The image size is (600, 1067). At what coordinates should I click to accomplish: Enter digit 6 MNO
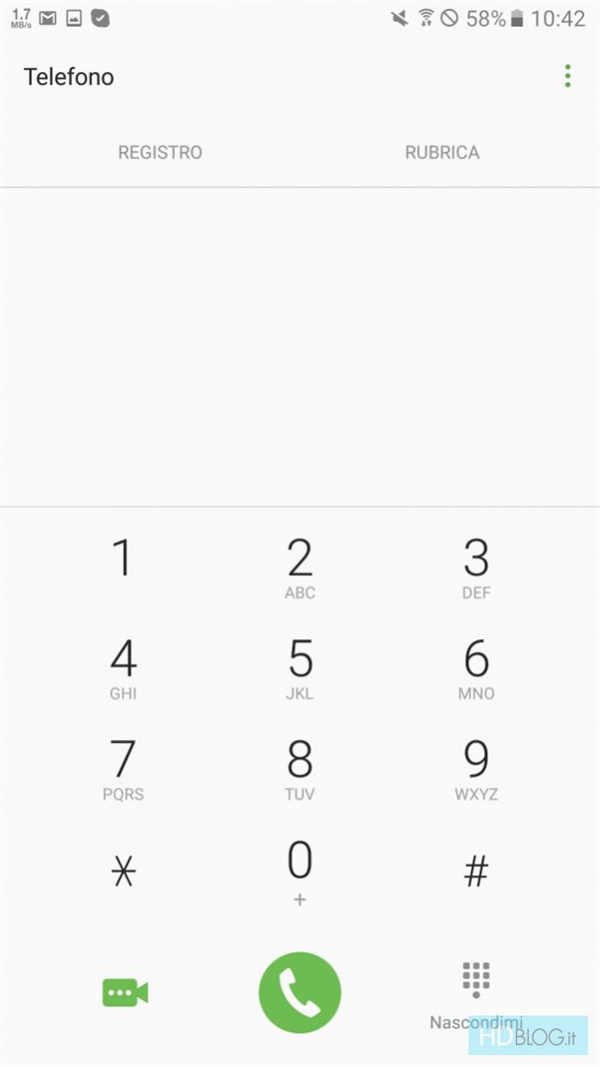tap(476, 668)
